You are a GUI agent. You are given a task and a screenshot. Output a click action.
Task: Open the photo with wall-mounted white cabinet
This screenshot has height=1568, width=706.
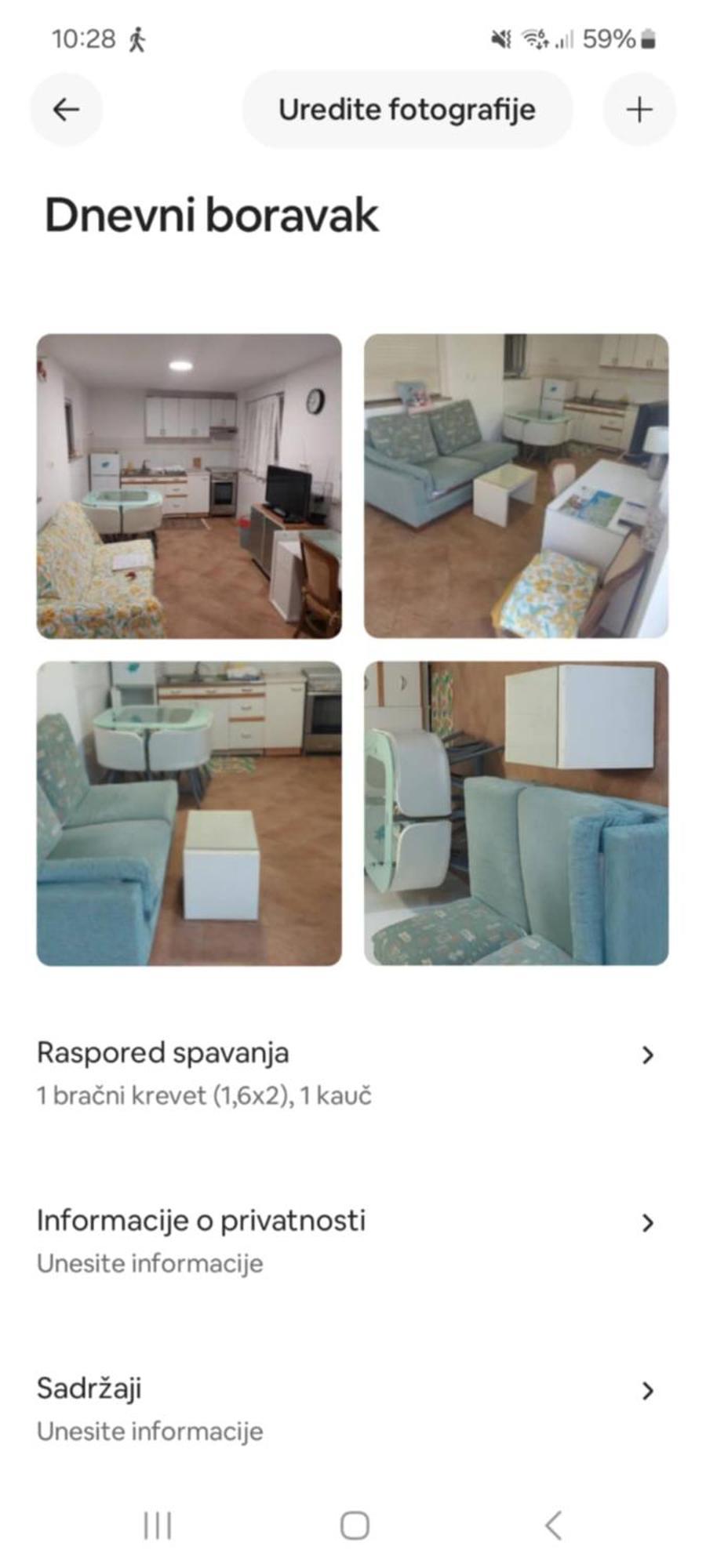(516, 813)
